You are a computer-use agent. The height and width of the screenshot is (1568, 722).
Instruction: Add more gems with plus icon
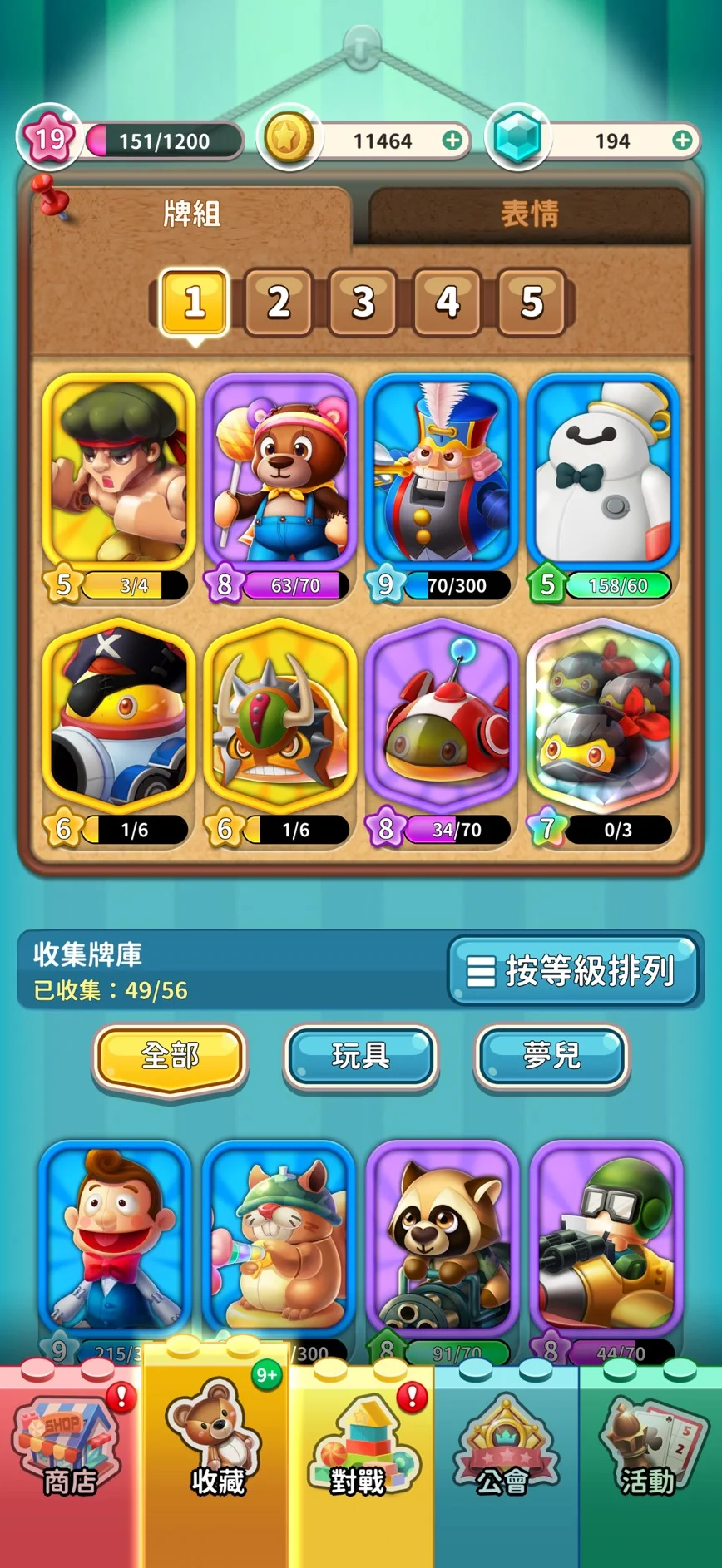pyautogui.click(x=682, y=141)
